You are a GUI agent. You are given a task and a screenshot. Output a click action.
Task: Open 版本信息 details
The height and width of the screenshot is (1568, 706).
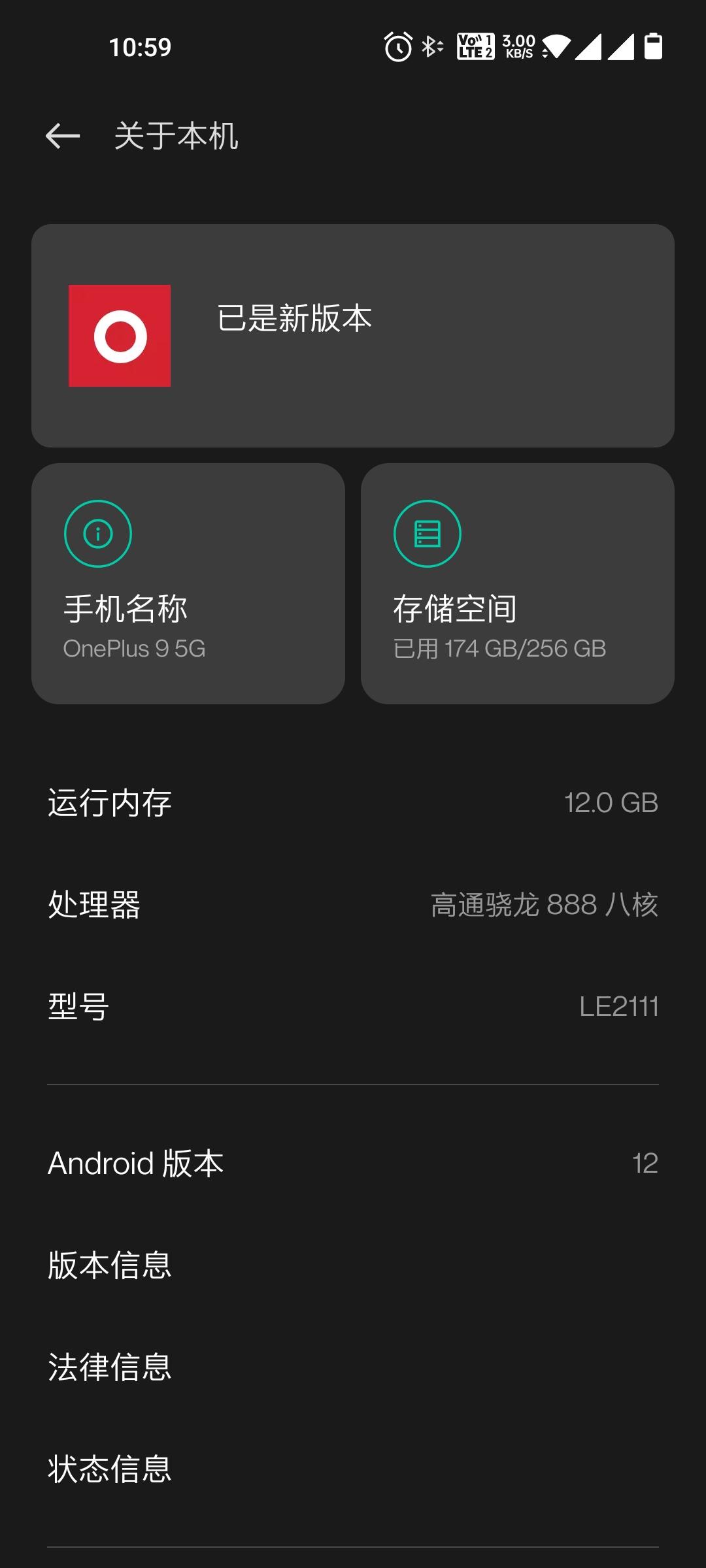(x=353, y=1265)
